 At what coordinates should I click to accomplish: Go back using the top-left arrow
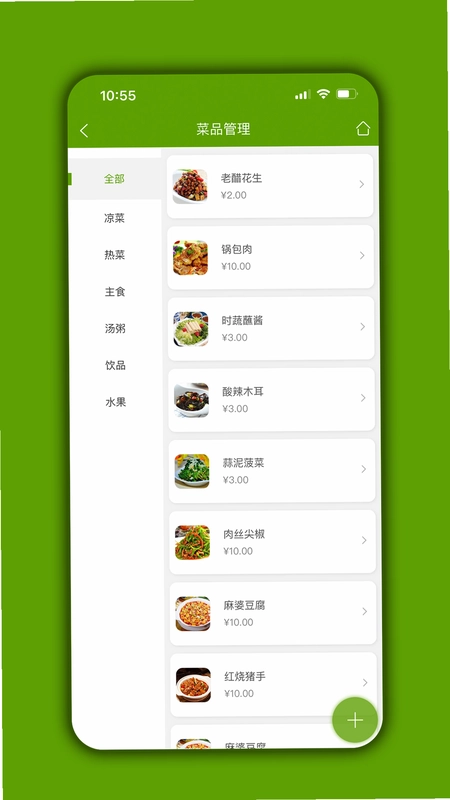click(x=84, y=131)
